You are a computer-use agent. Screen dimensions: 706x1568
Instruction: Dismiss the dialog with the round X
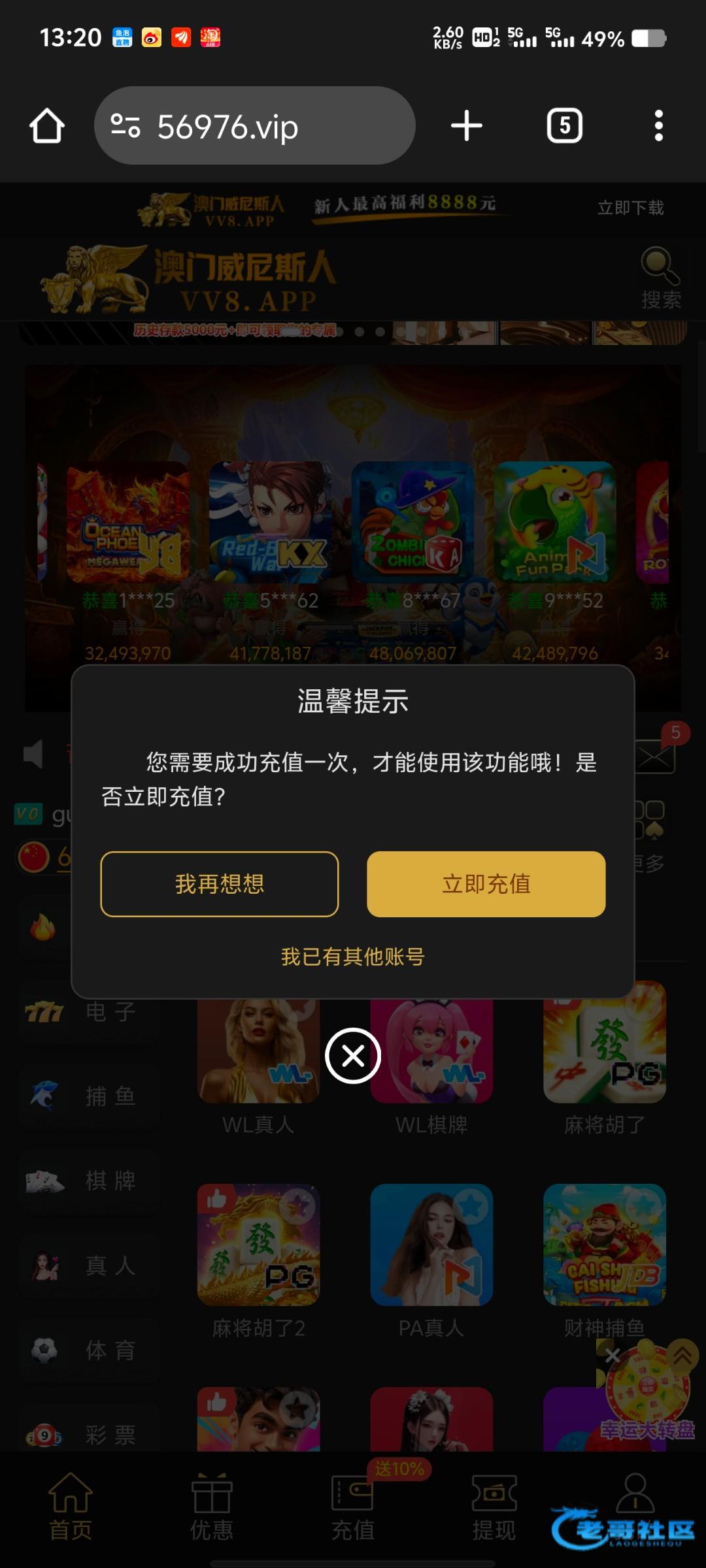click(x=353, y=1056)
